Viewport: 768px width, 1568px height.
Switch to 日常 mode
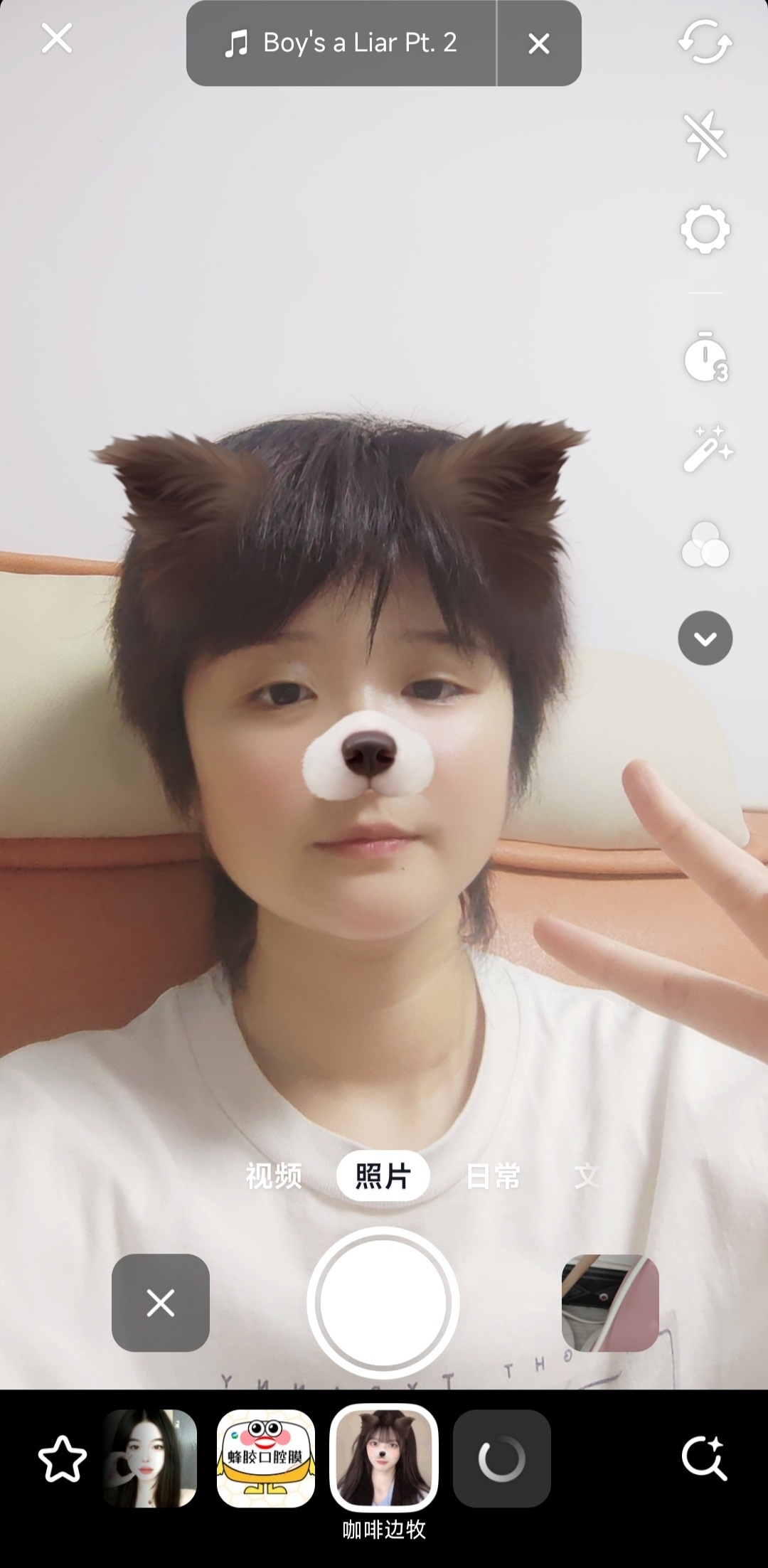coord(493,1175)
